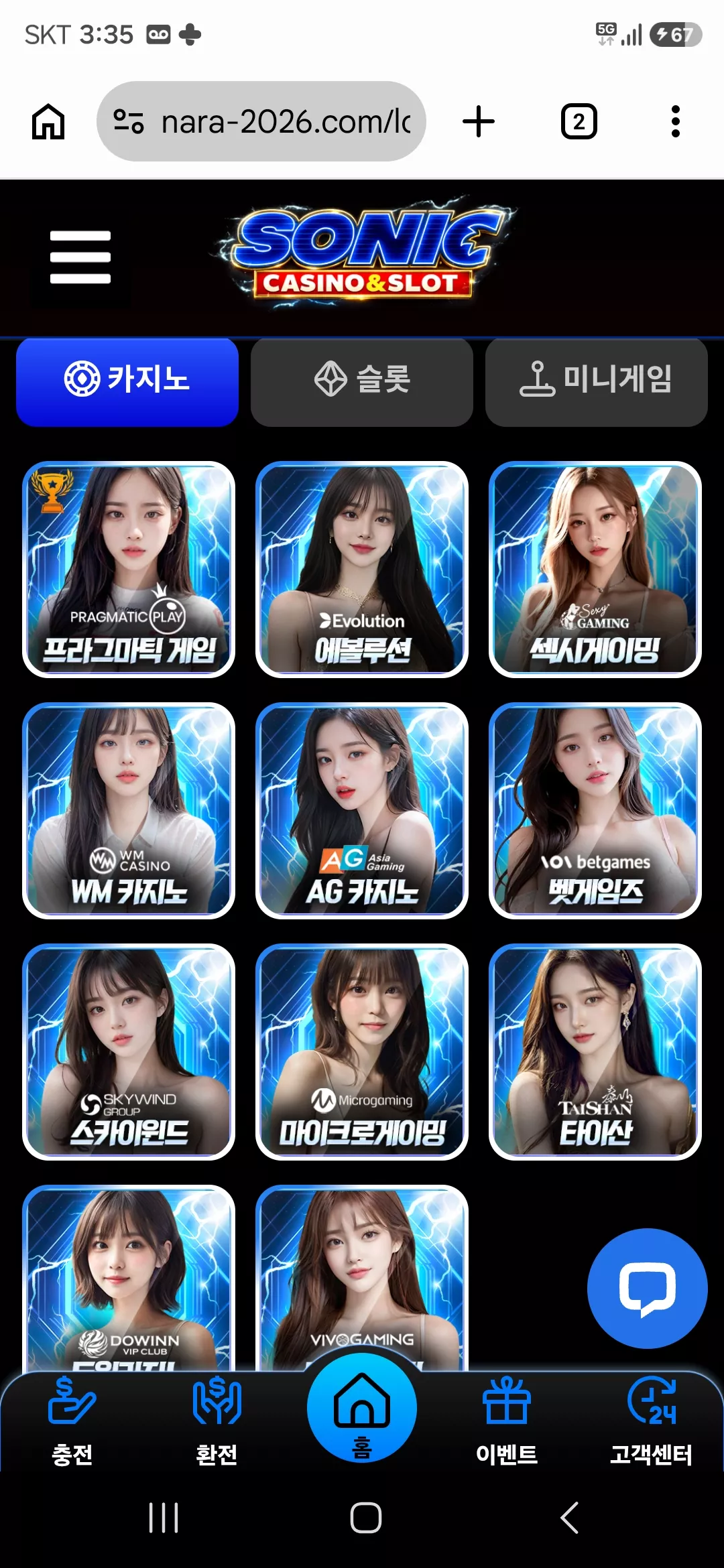Open the Microgaming 마이크로게이밍 tile
724x1568 pixels.
[x=362, y=1052]
